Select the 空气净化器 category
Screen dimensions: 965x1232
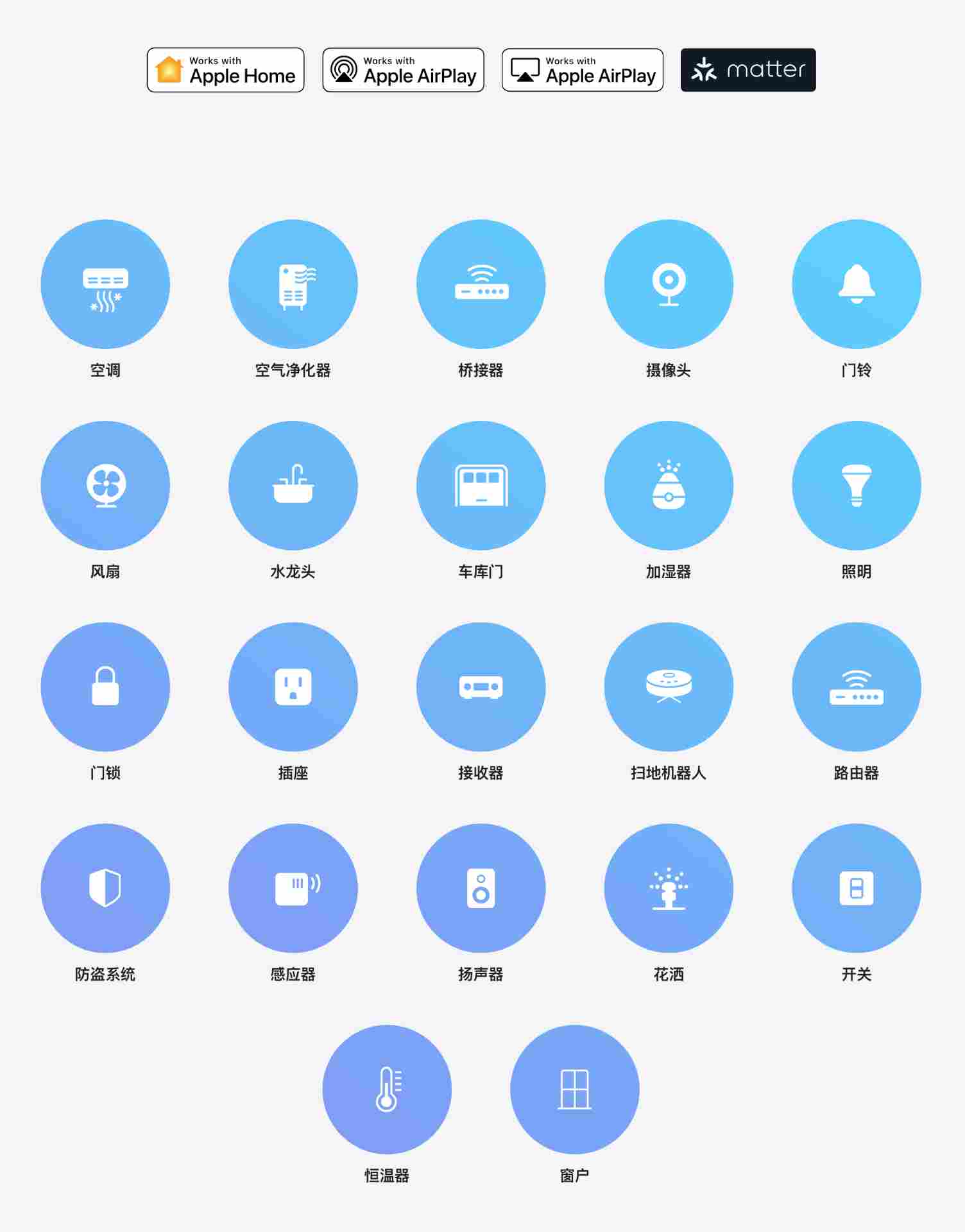tap(293, 284)
